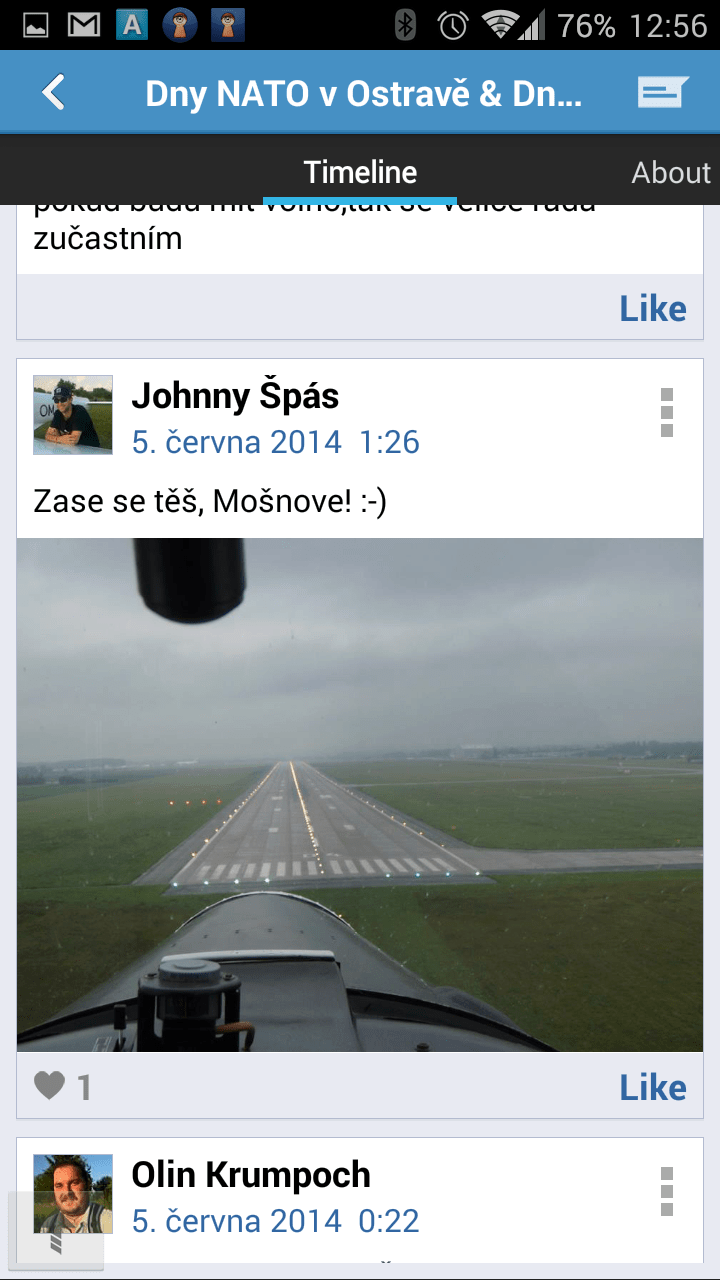Select the Timeline tab
Screen dimensions: 720x1280
(360, 173)
